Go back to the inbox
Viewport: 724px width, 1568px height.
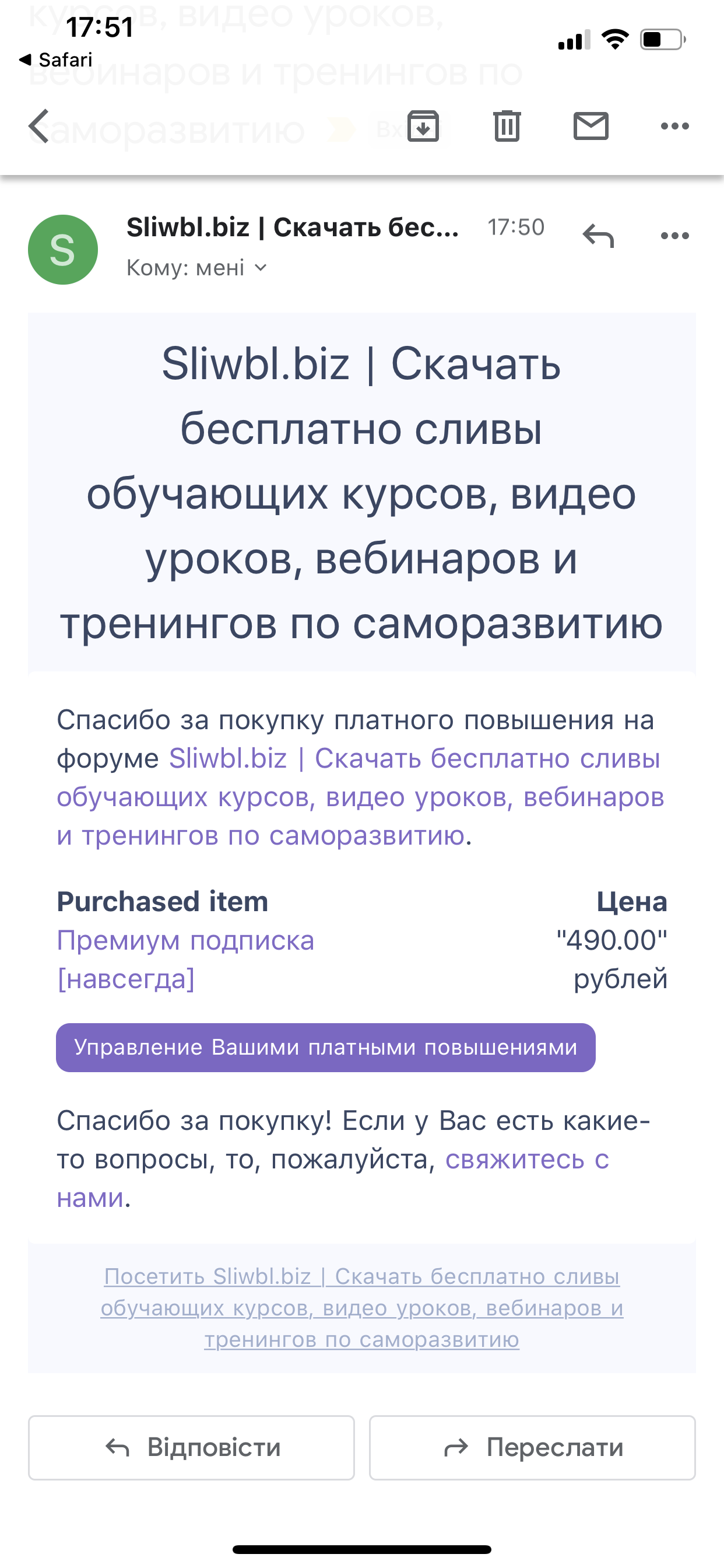[x=39, y=127]
